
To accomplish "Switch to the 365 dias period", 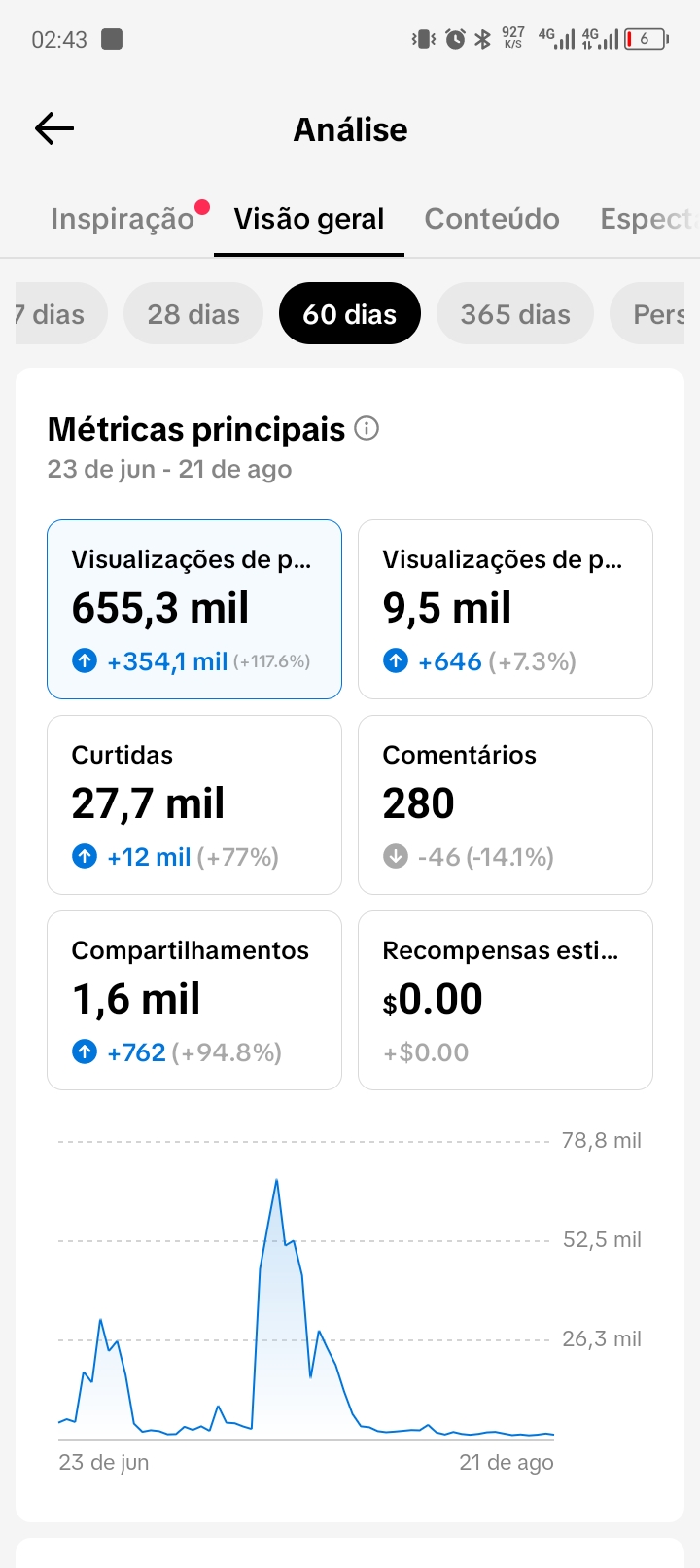I will [515, 314].
